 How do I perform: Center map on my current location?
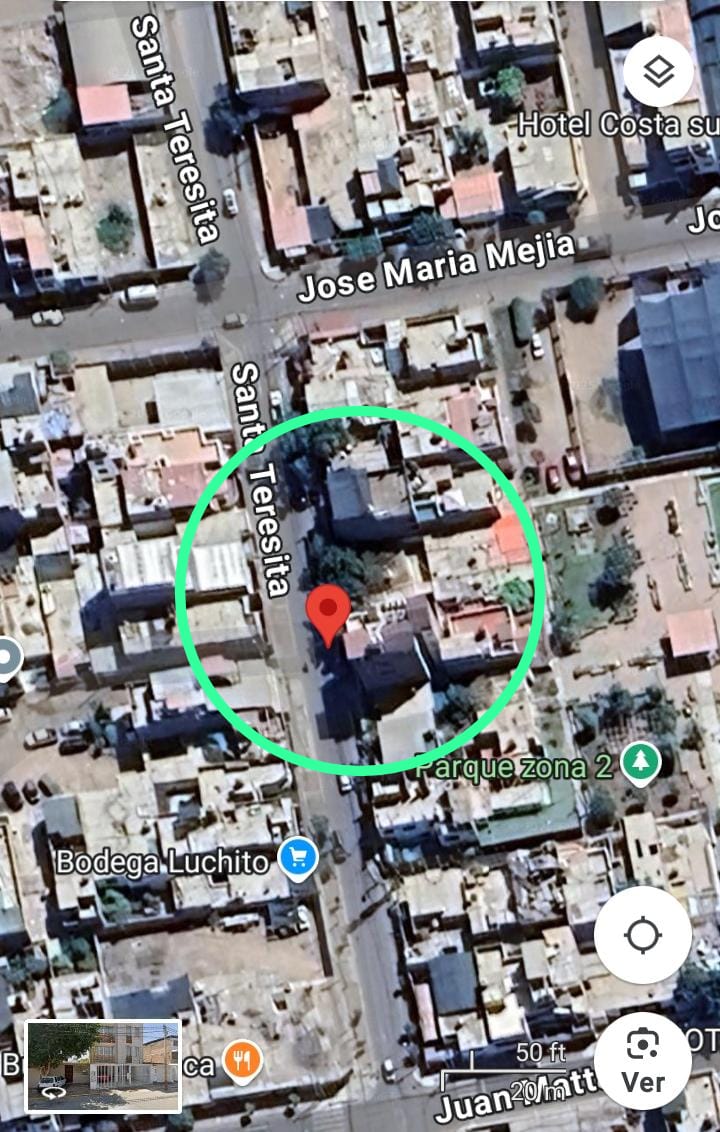click(642, 935)
